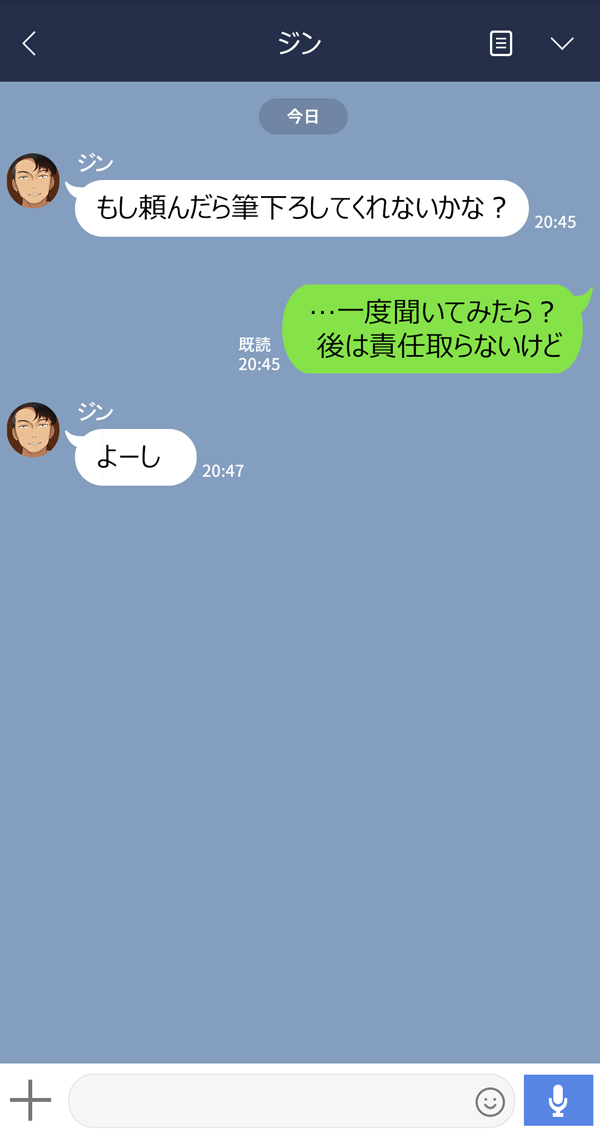This screenshot has width=600, height=1138.
Task: Open the notes icon in the header
Action: coord(501,43)
